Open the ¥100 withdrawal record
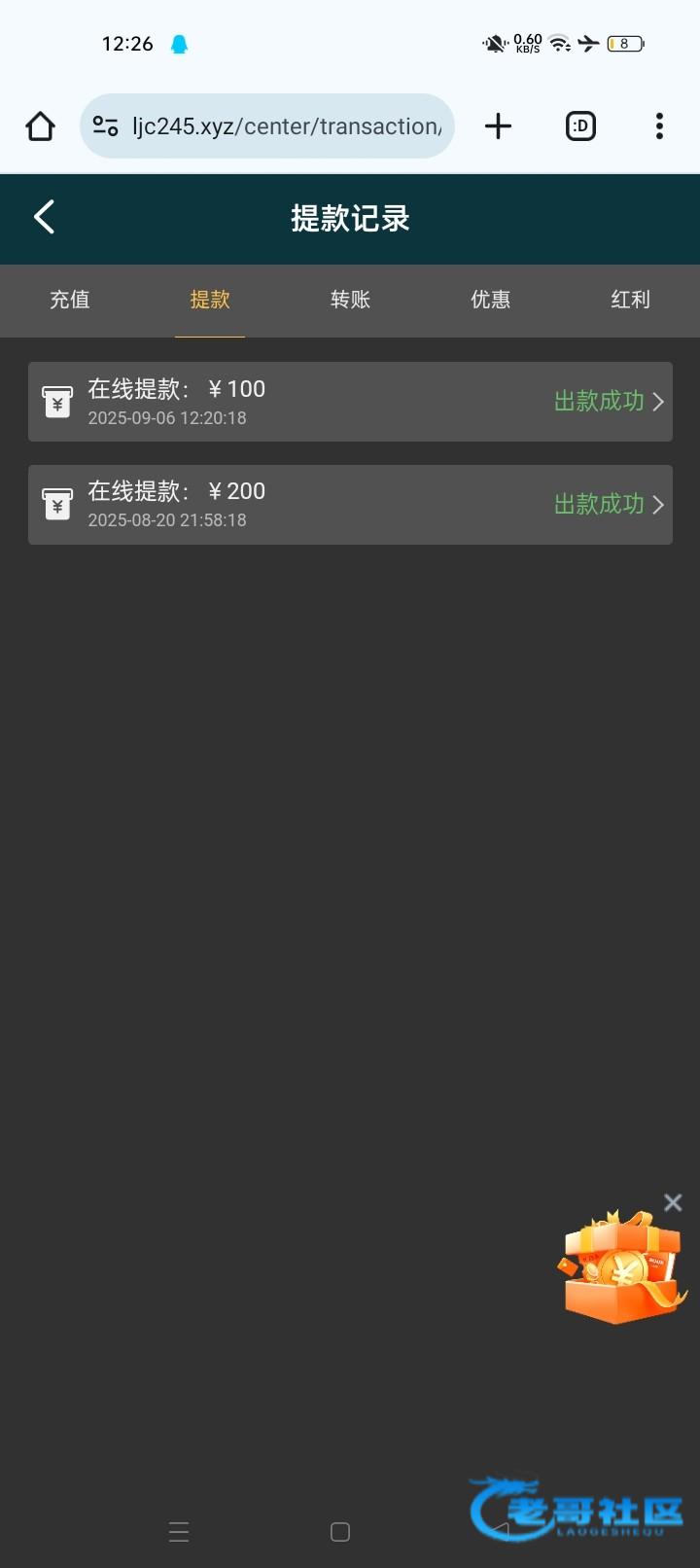 pos(350,402)
